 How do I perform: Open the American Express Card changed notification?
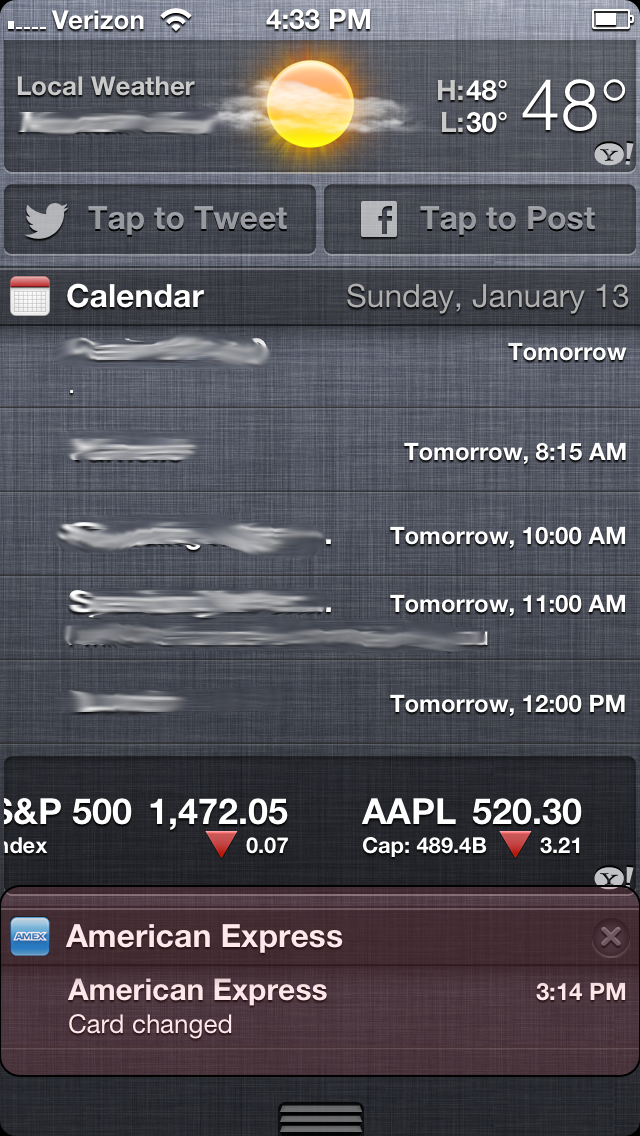click(320, 1007)
